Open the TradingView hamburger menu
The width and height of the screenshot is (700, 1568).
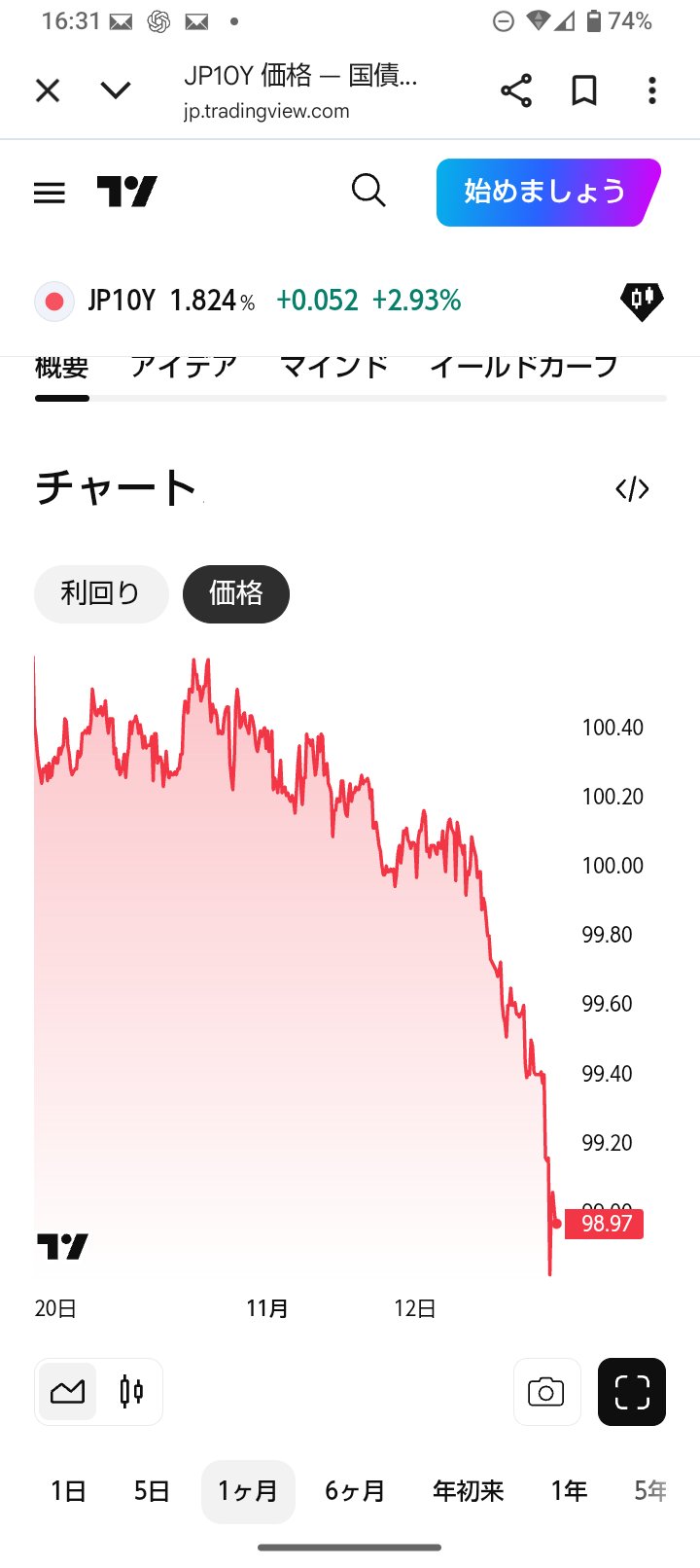[50, 193]
